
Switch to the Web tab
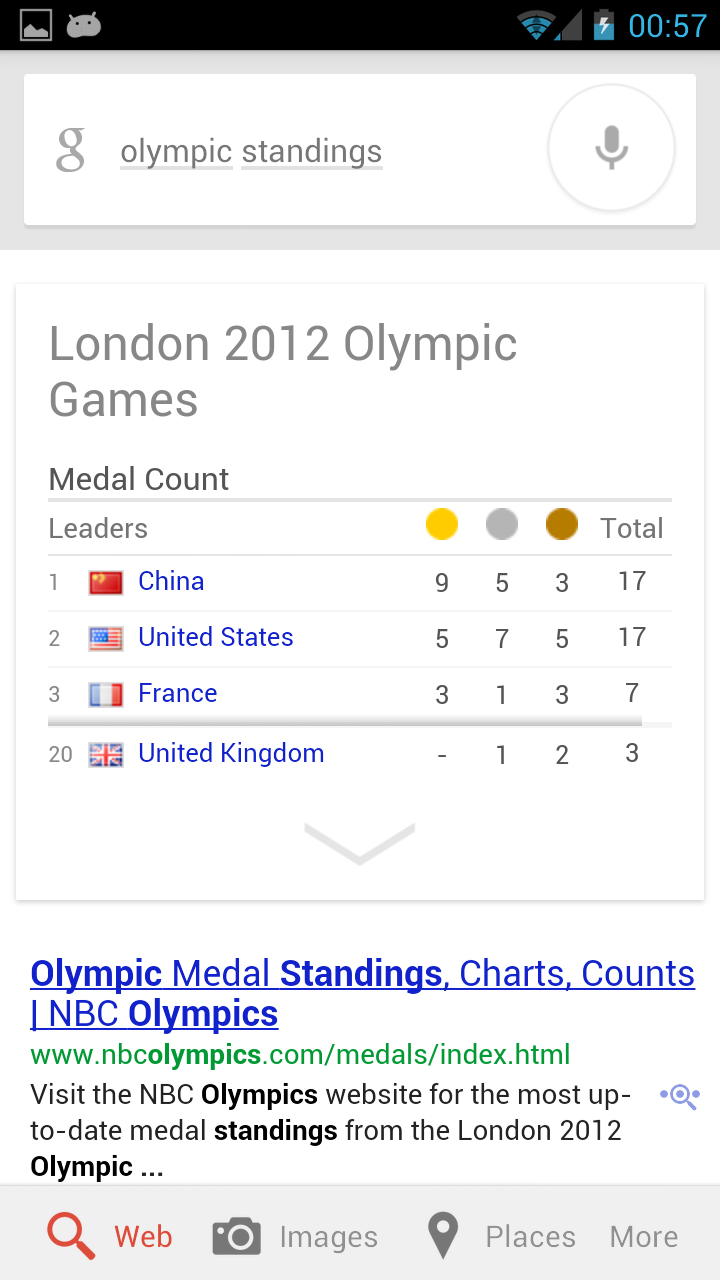click(111, 1236)
